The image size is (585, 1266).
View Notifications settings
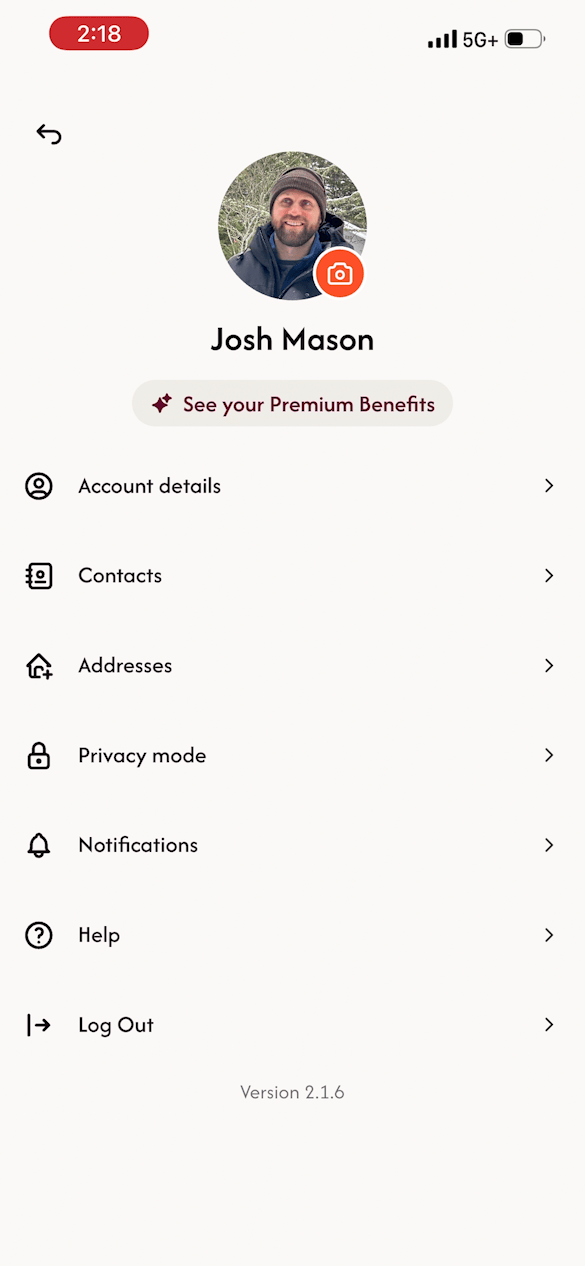(x=292, y=845)
